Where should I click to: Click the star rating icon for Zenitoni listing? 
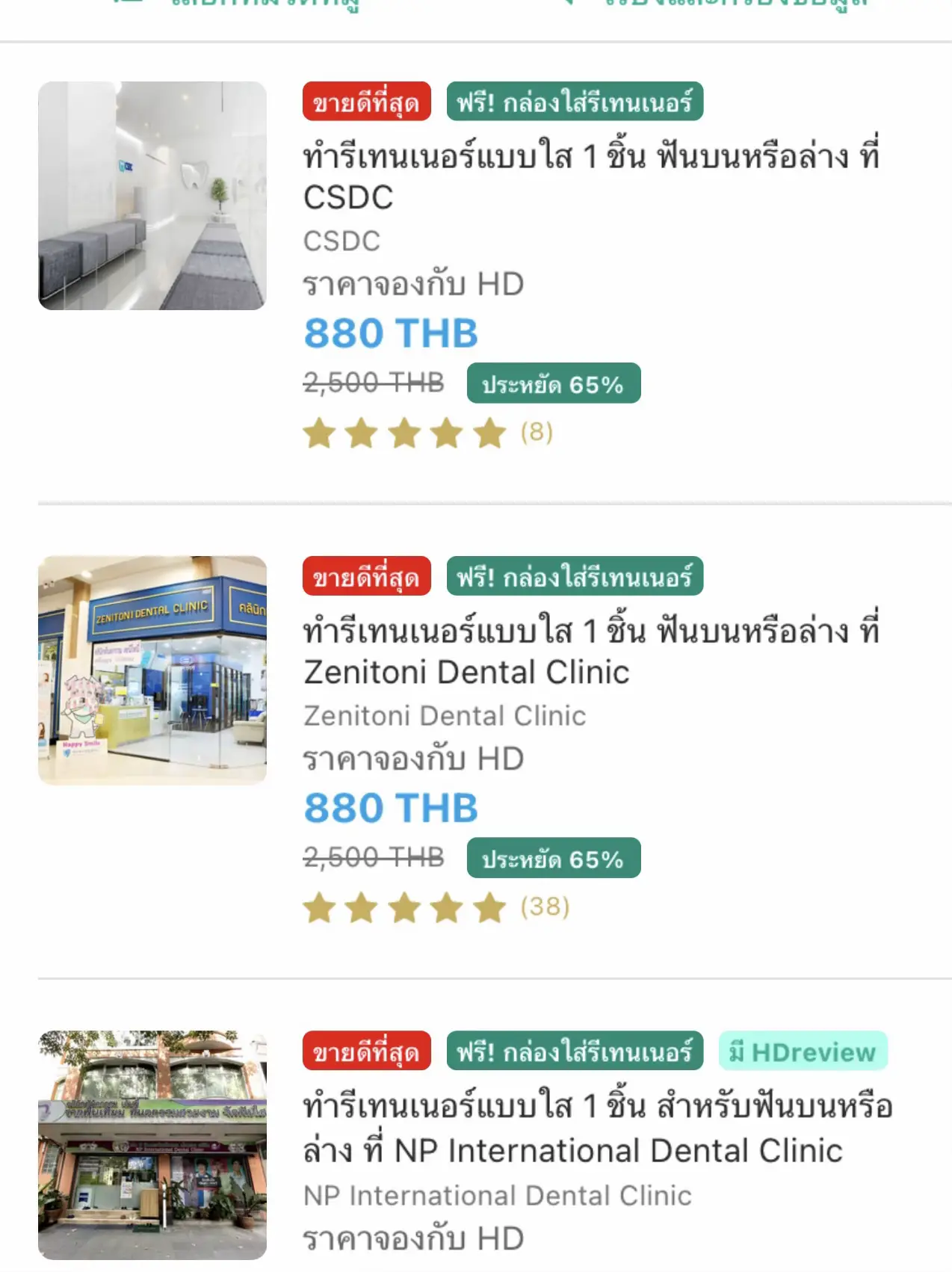tap(404, 910)
